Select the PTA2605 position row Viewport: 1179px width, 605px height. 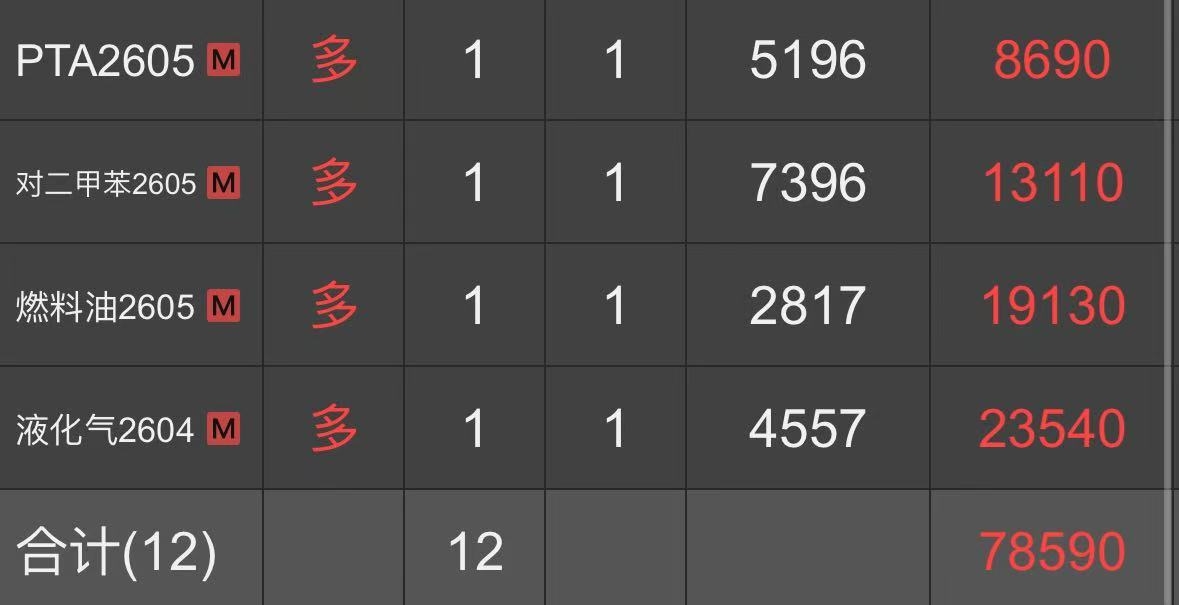tap(105, 61)
